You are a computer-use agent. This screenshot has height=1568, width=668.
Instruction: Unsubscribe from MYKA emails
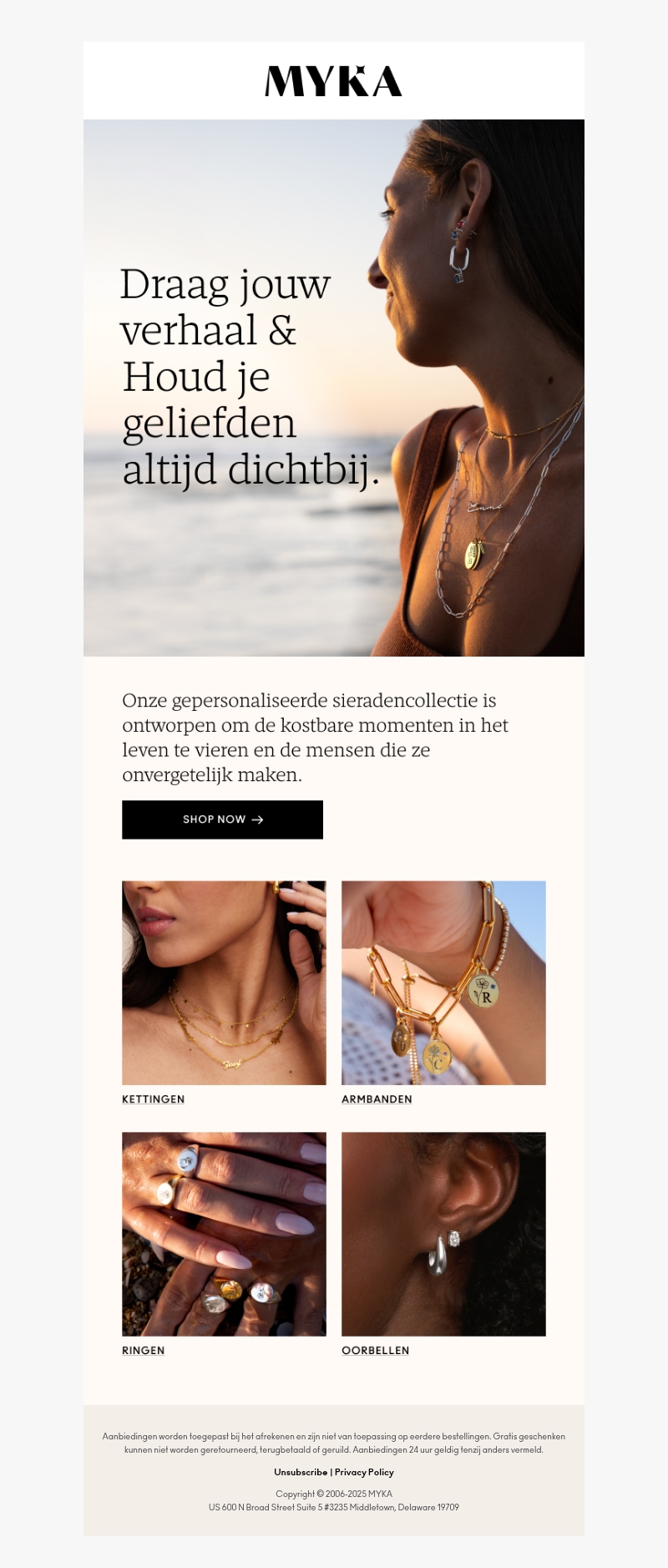(x=301, y=1472)
